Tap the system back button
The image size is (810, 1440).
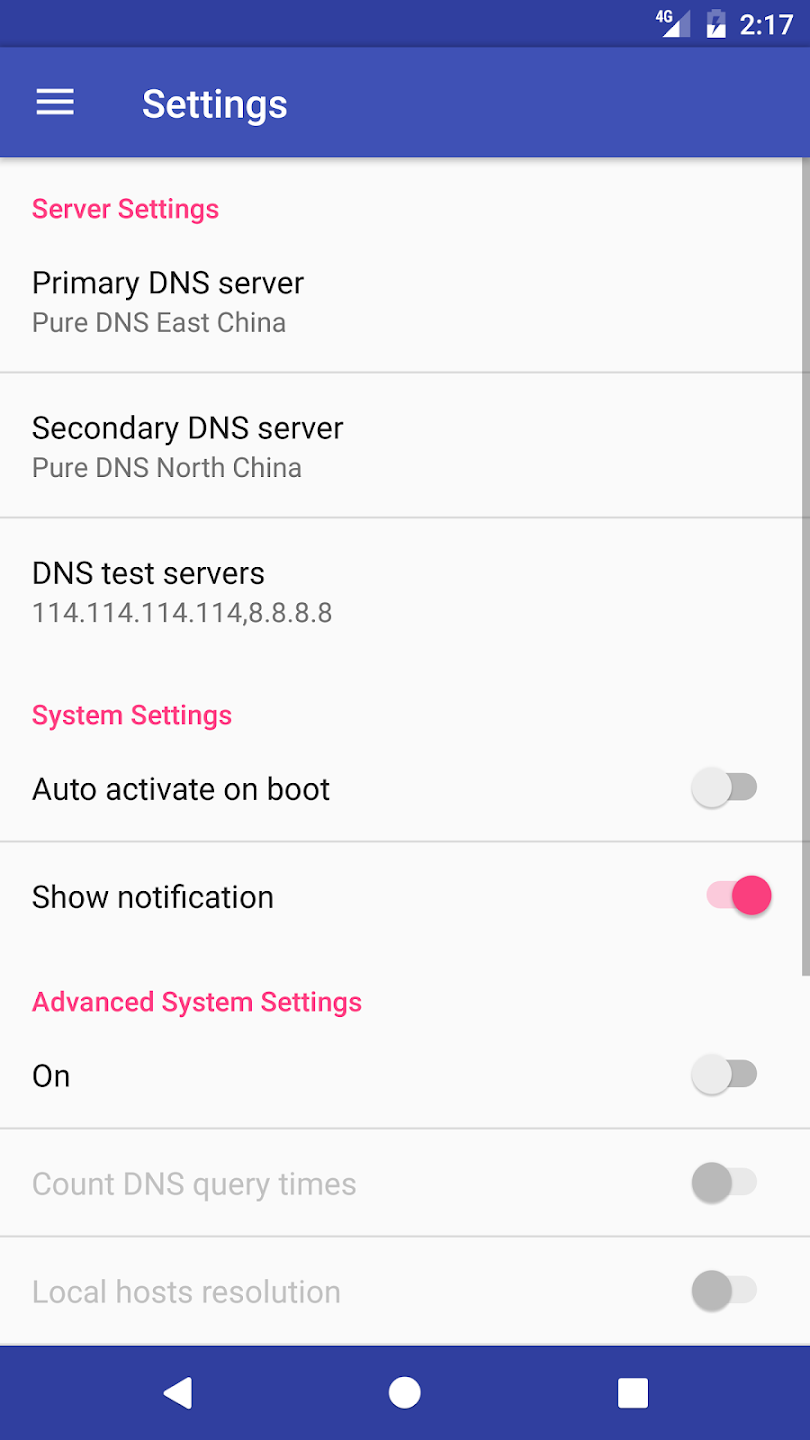[x=177, y=1392]
